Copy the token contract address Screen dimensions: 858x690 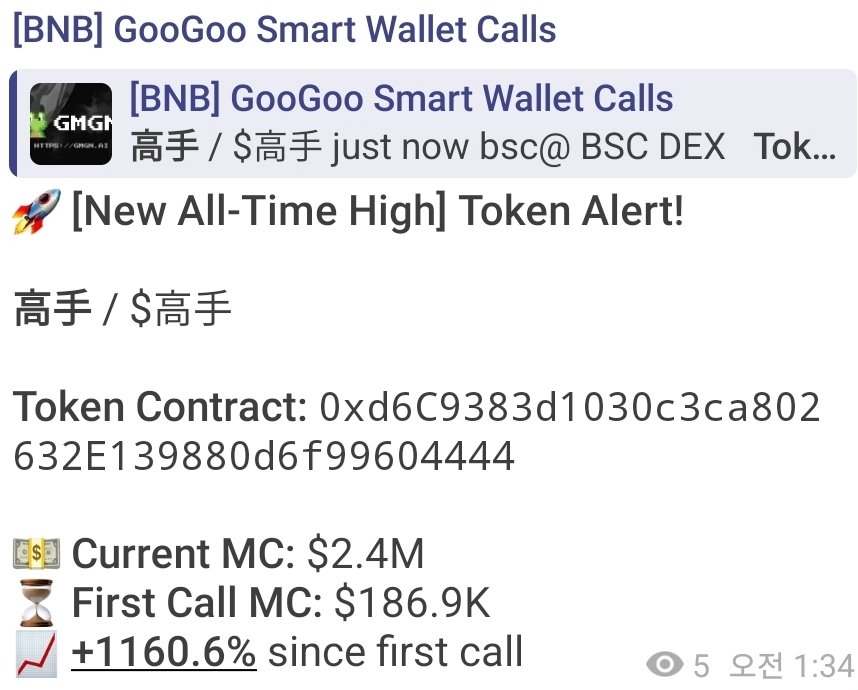[416, 432]
